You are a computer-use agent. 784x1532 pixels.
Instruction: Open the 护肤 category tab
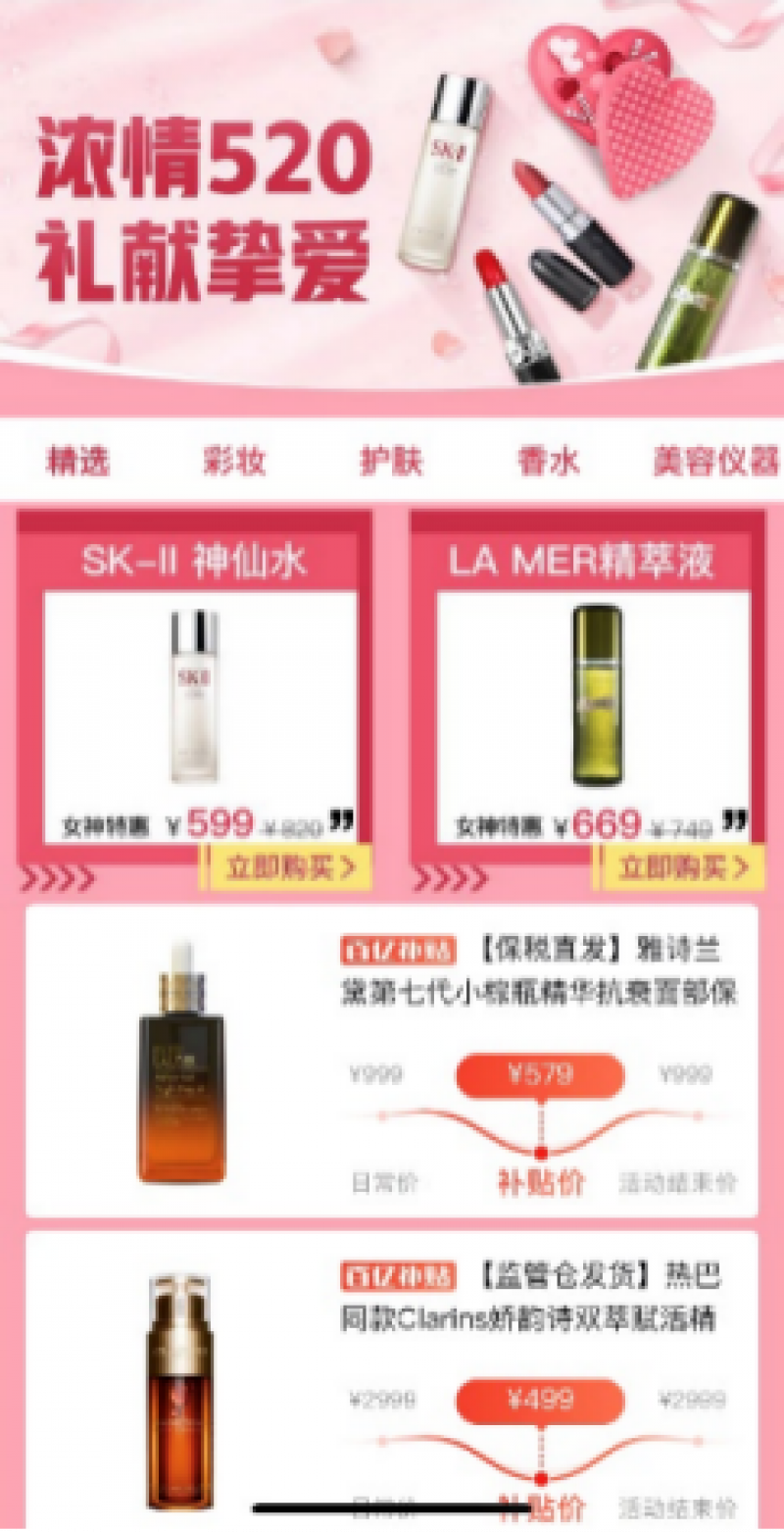[391, 460]
